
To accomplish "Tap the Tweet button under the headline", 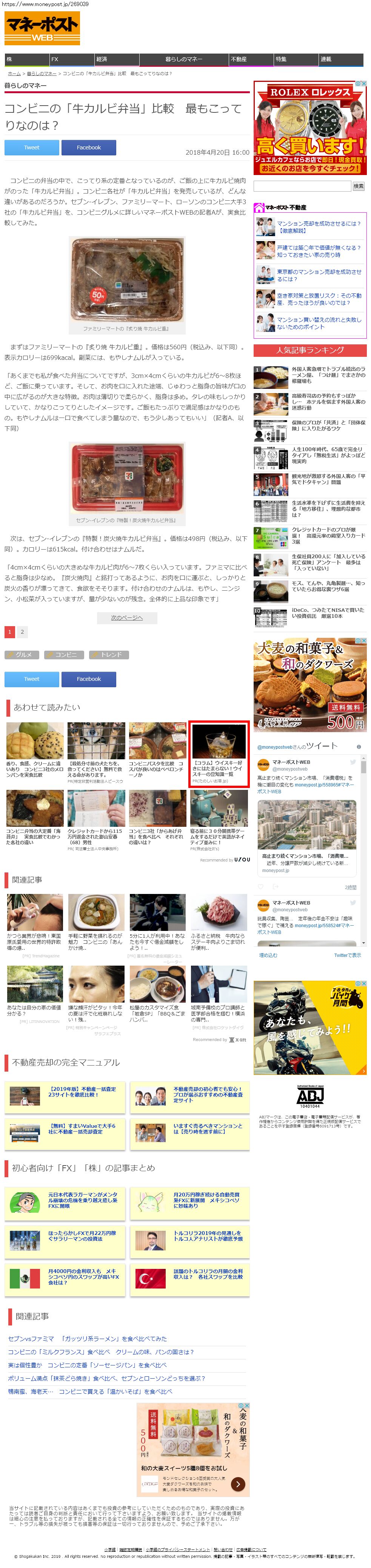I will (x=32, y=147).
